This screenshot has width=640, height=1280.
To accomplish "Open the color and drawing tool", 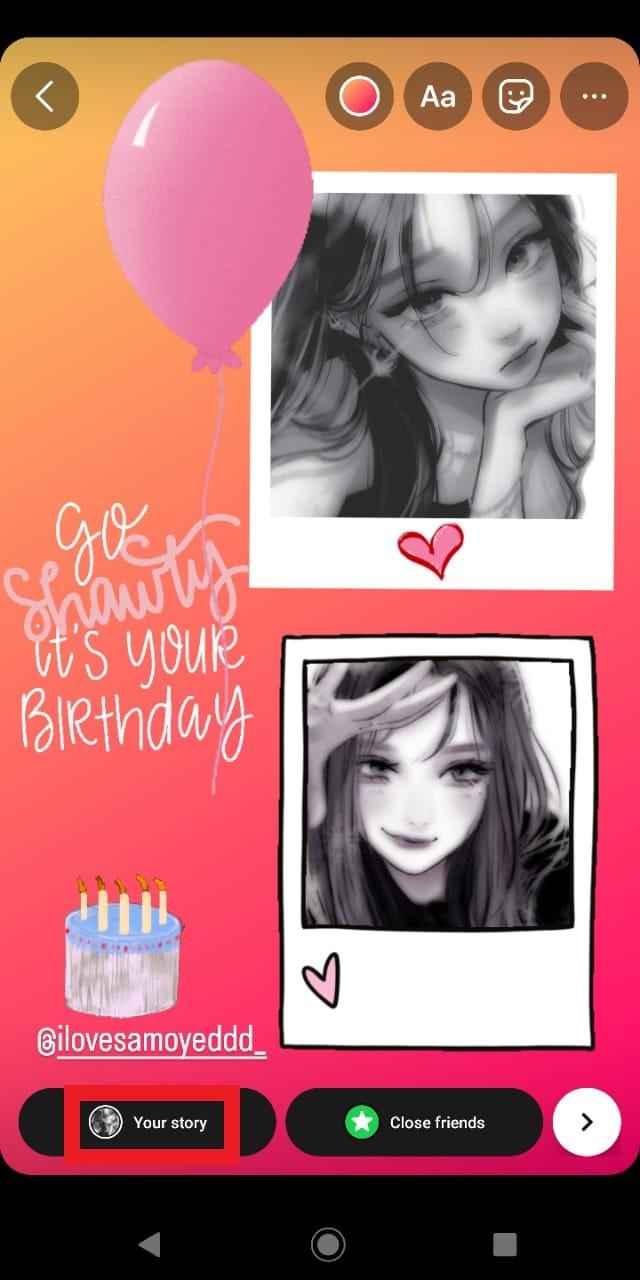I will (359, 96).
